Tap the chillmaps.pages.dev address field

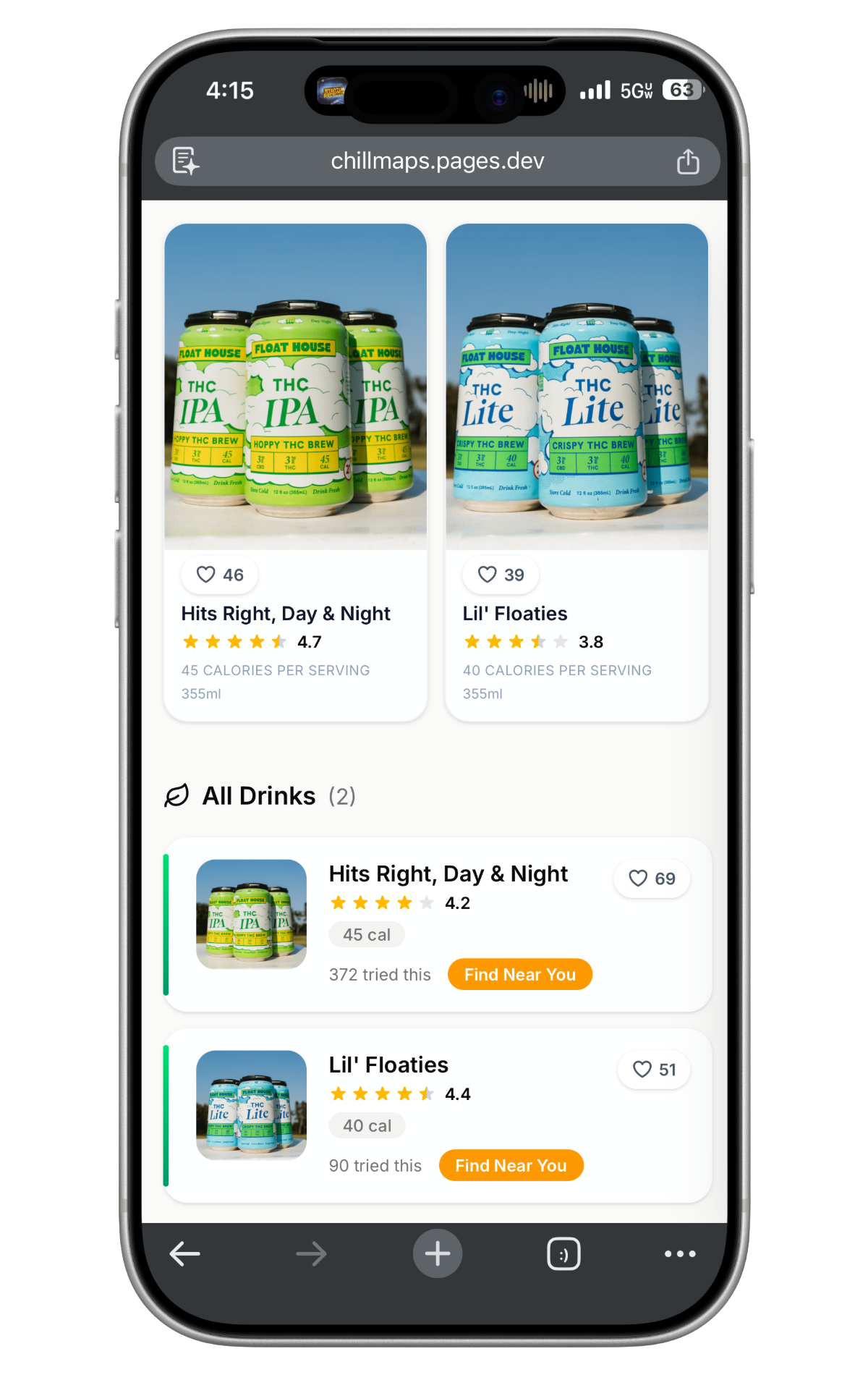point(437,161)
